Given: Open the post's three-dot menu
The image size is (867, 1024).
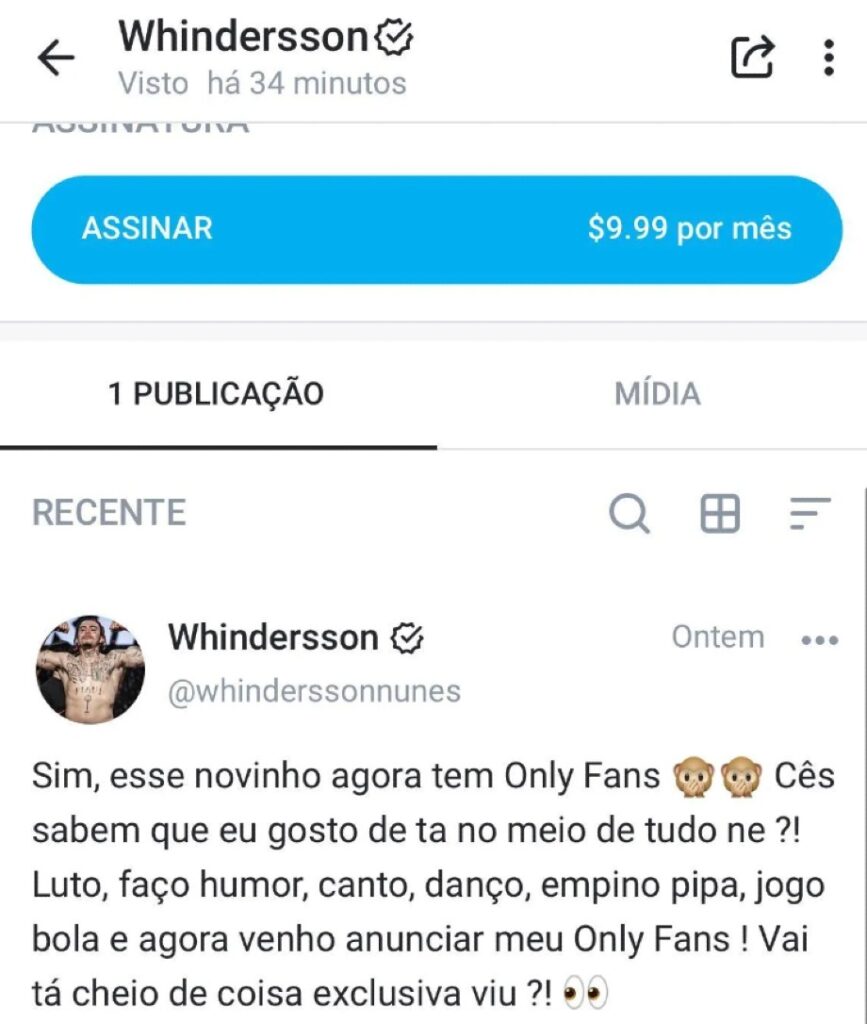Looking at the screenshot, I should [x=820, y=640].
